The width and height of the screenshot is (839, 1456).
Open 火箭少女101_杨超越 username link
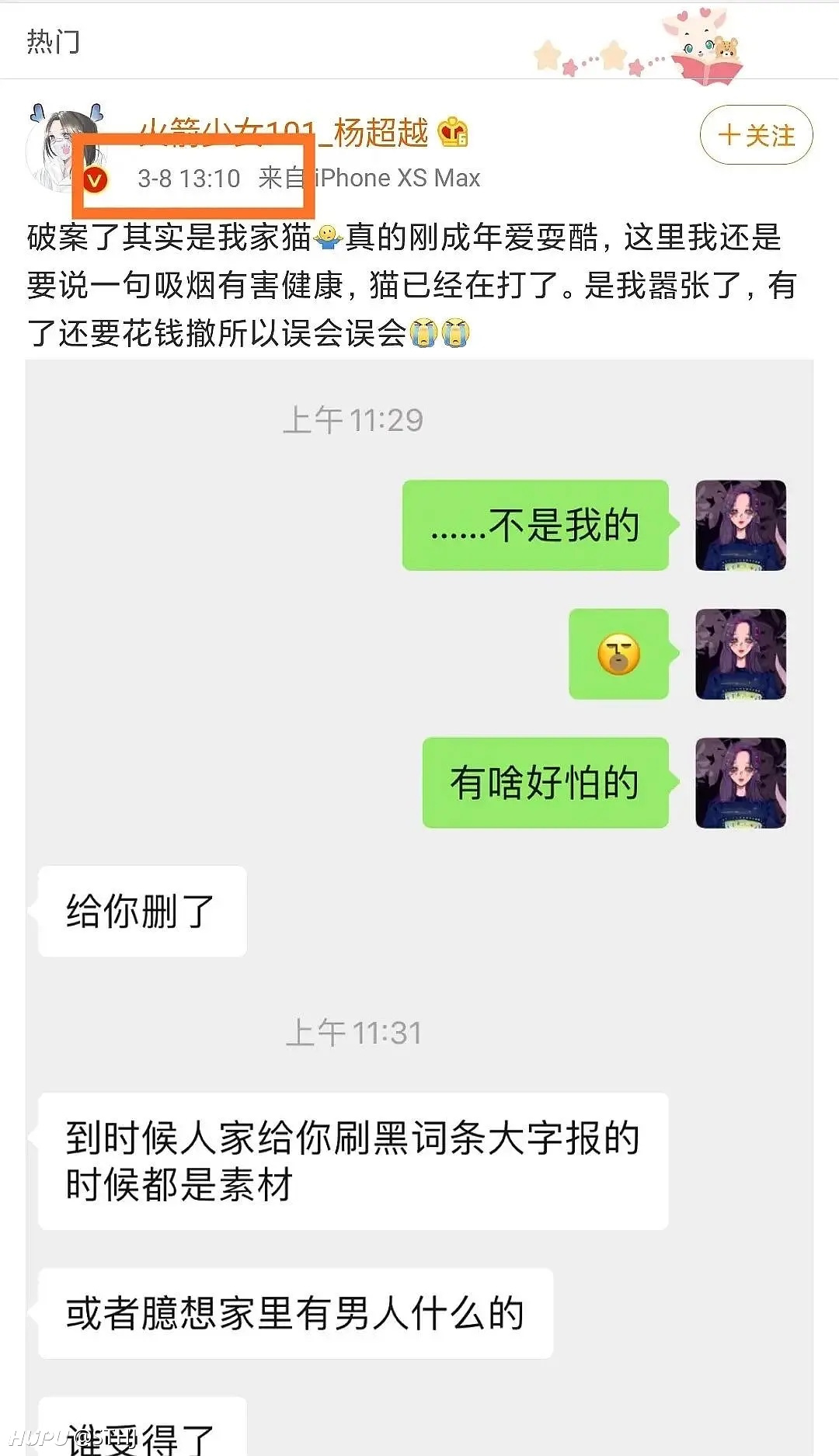tap(284, 133)
